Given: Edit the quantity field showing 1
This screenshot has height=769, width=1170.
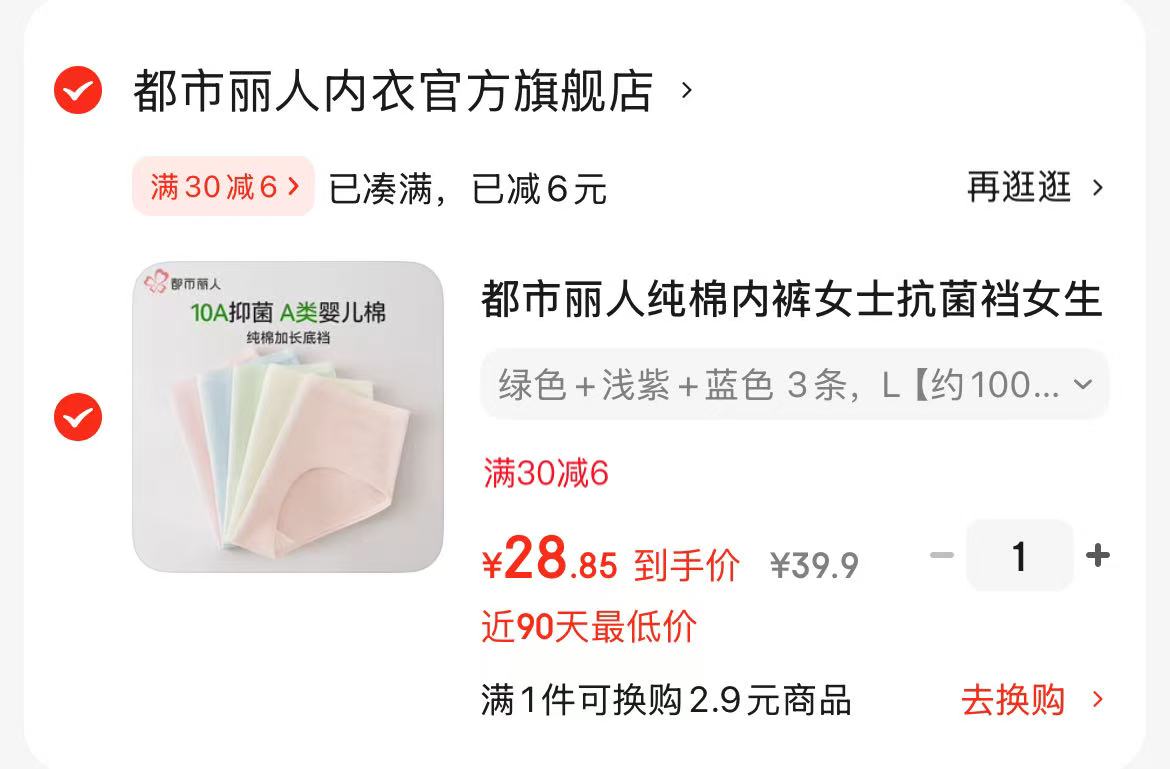Looking at the screenshot, I should click(1019, 556).
